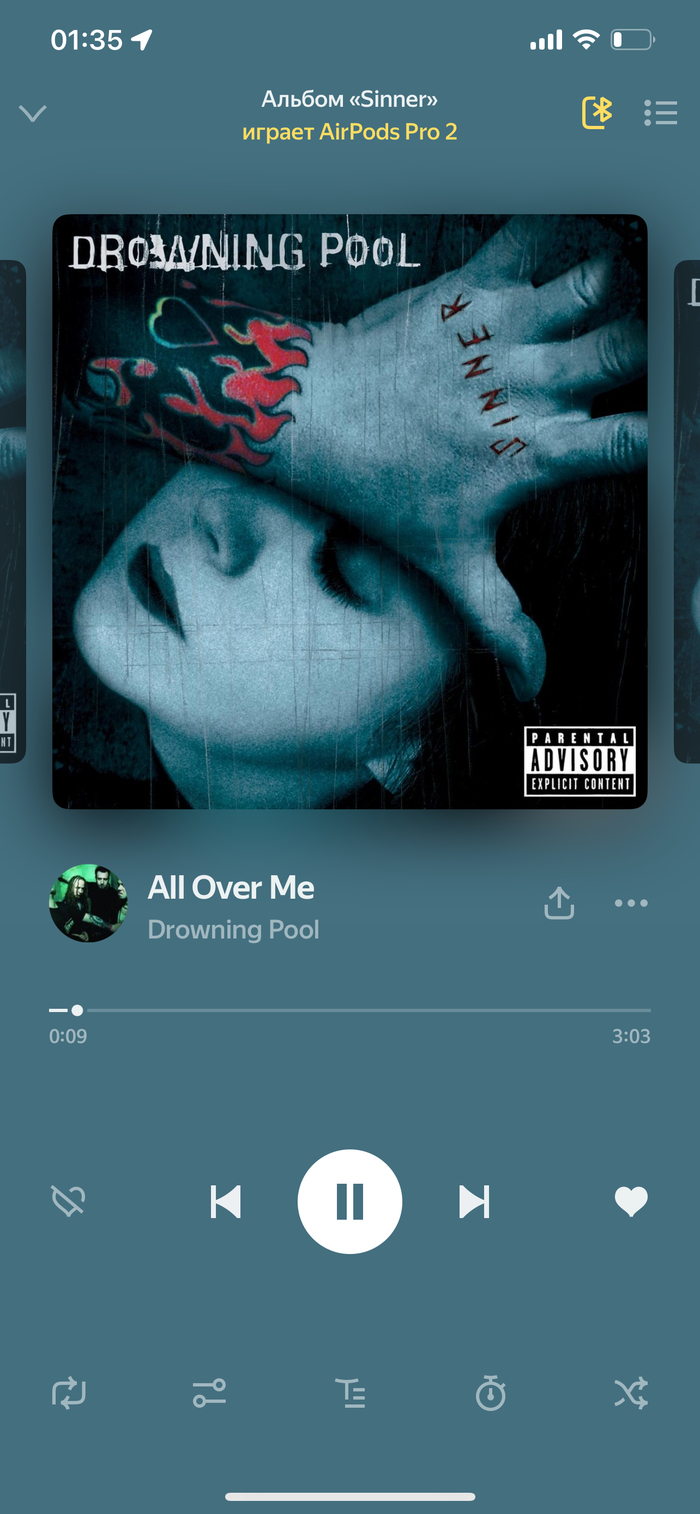Open the playback queue list
This screenshot has width=700, height=1514.
click(x=660, y=113)
